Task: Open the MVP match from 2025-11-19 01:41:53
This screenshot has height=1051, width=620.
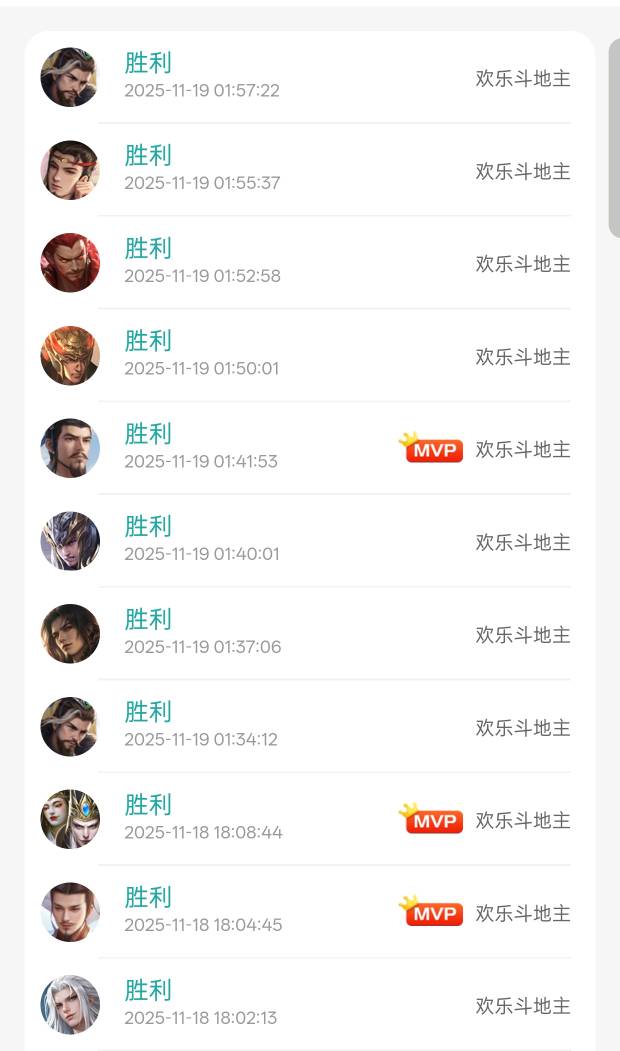Action: [310, 448]
